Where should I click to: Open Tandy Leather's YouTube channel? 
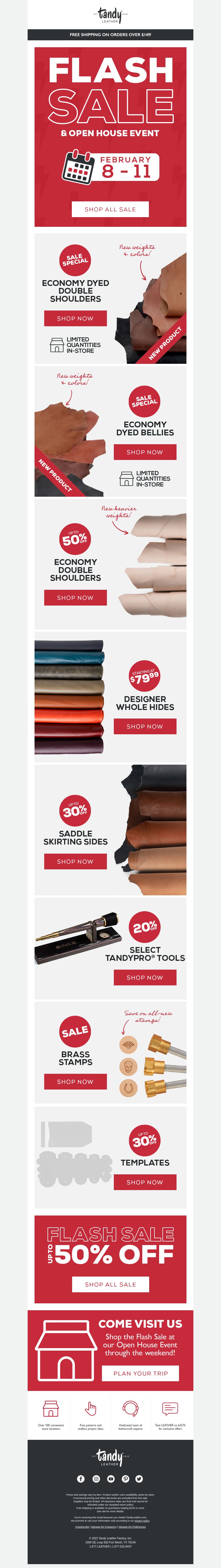click(110, 1478)
